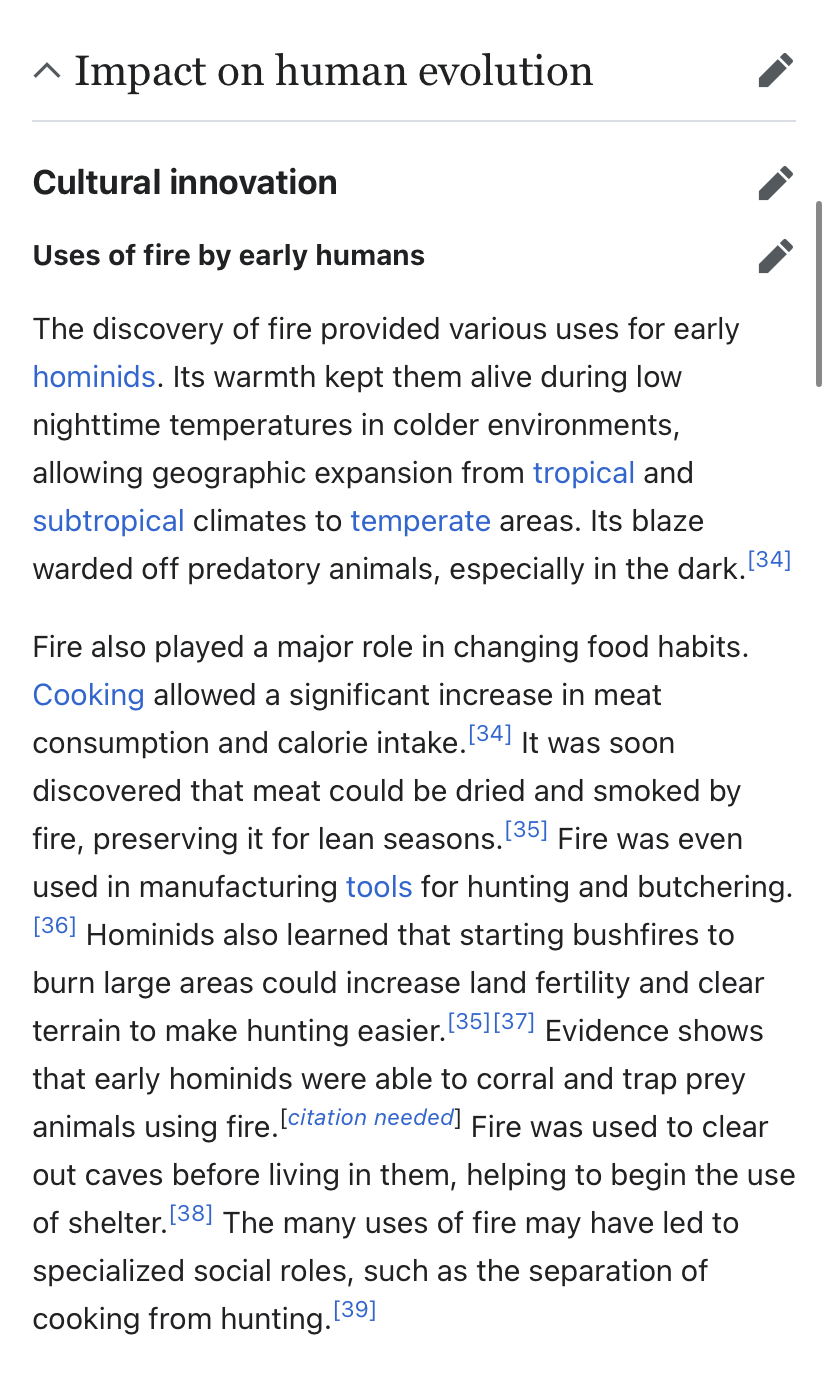
Task: Open the temperate link
Action: click(420, 521)
